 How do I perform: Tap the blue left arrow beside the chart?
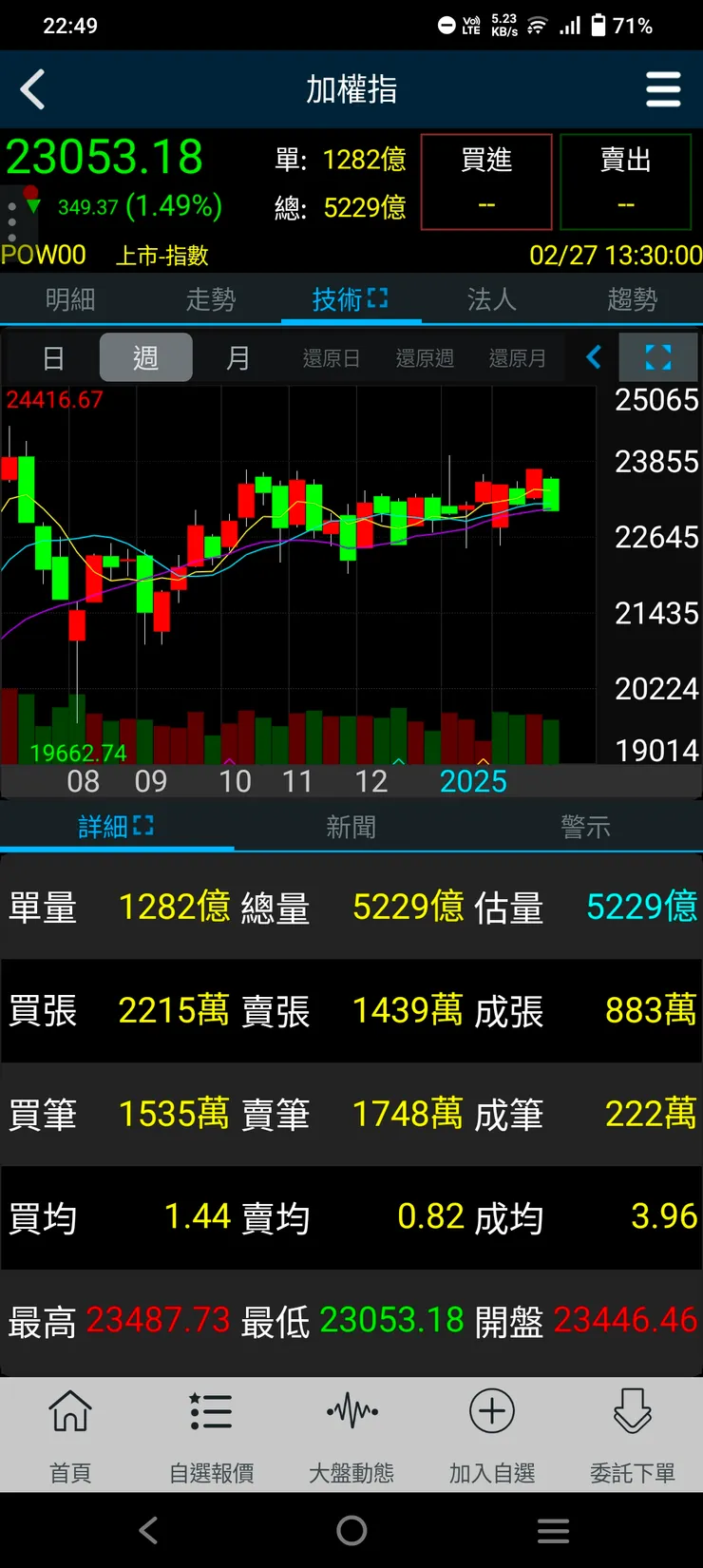point(594,357)
